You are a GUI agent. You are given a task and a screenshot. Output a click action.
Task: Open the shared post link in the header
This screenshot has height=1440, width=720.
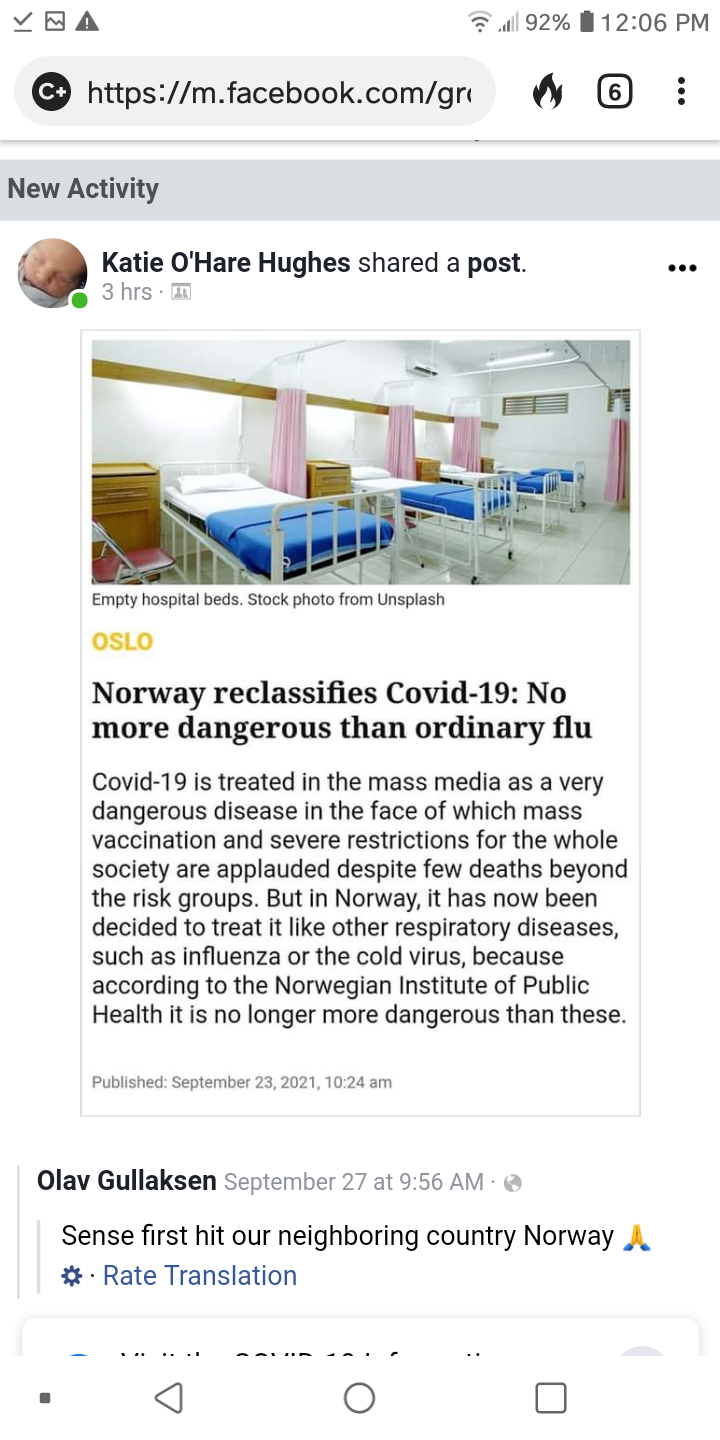(495, 263)
